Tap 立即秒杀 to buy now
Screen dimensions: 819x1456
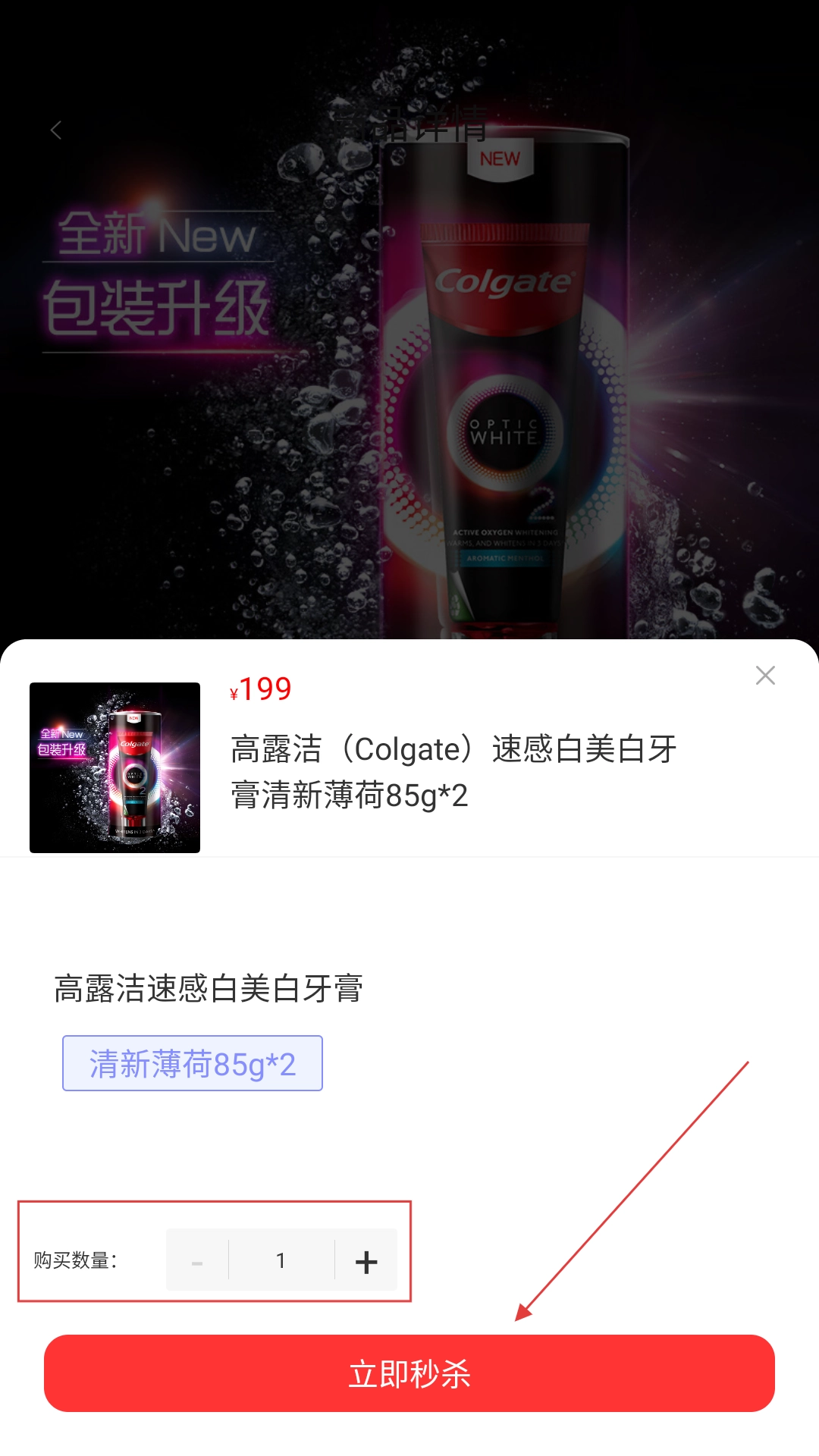[409, 1373]
